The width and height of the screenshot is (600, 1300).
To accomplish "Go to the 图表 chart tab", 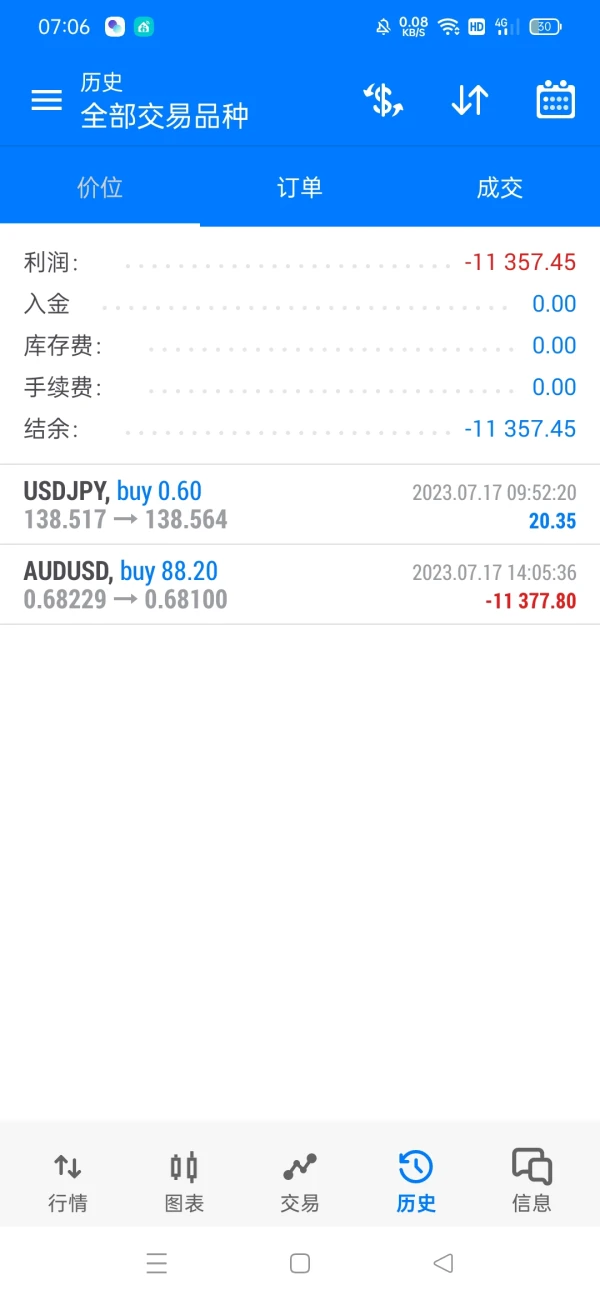I will click(184, 1181).
